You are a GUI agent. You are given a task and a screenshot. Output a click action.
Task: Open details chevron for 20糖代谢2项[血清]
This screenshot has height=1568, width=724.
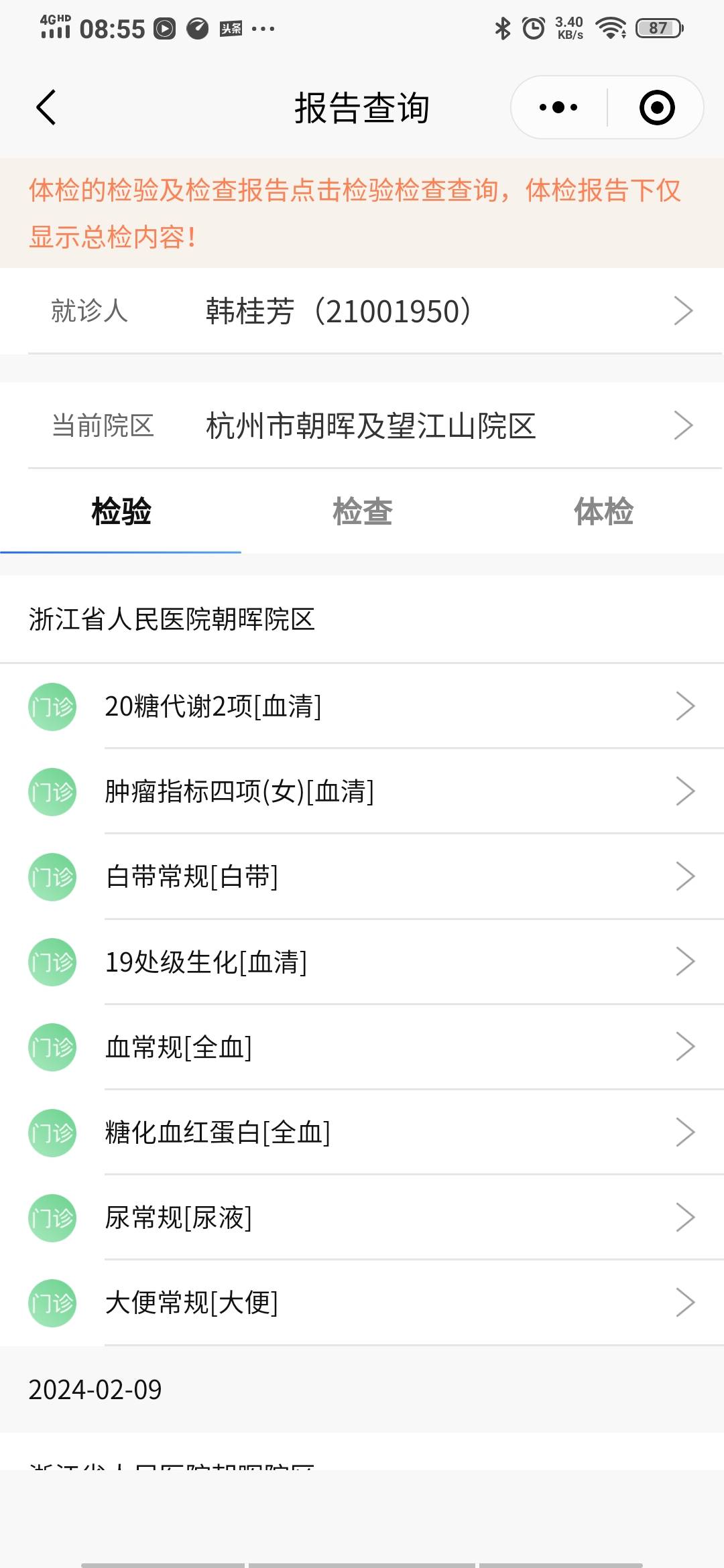(686, 706)
